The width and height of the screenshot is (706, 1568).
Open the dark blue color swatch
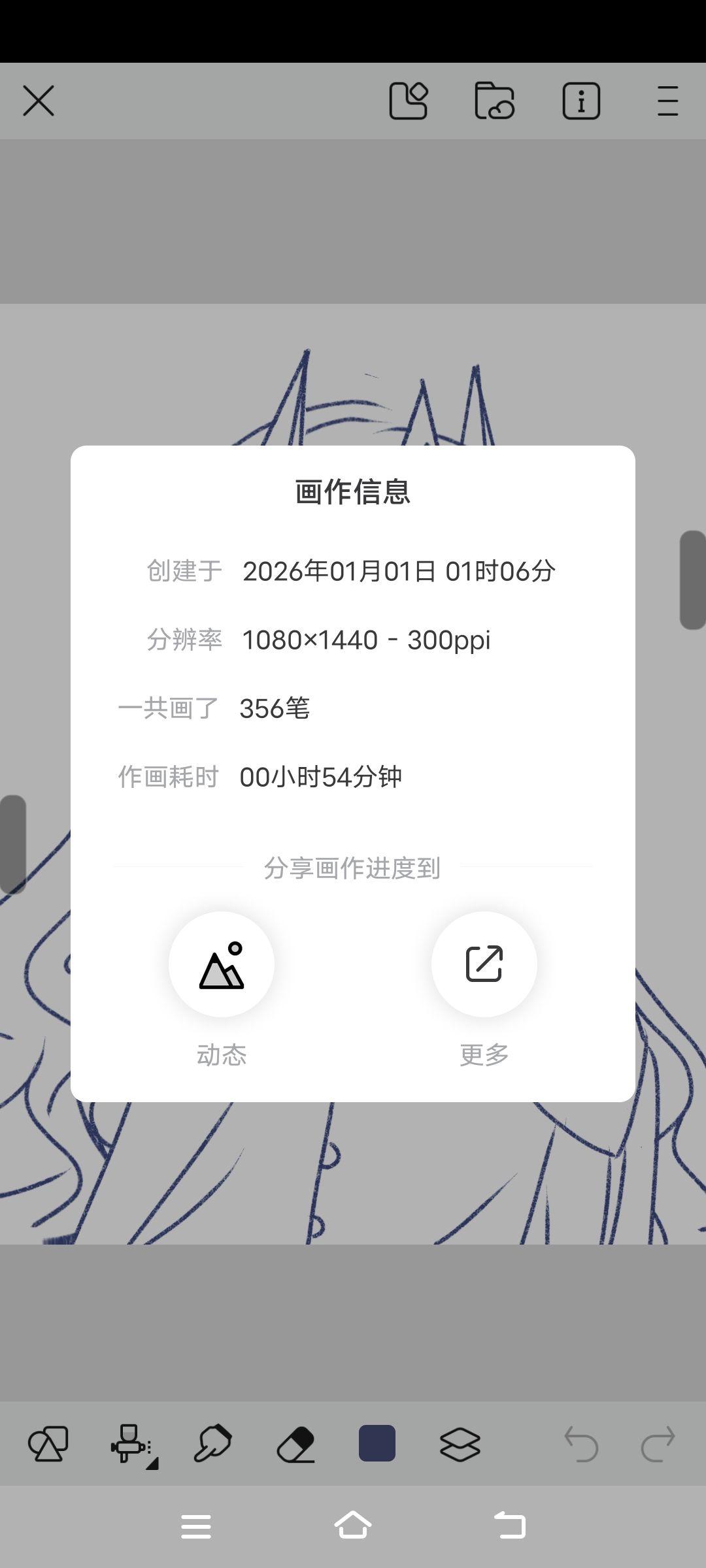pos(377,1443)
